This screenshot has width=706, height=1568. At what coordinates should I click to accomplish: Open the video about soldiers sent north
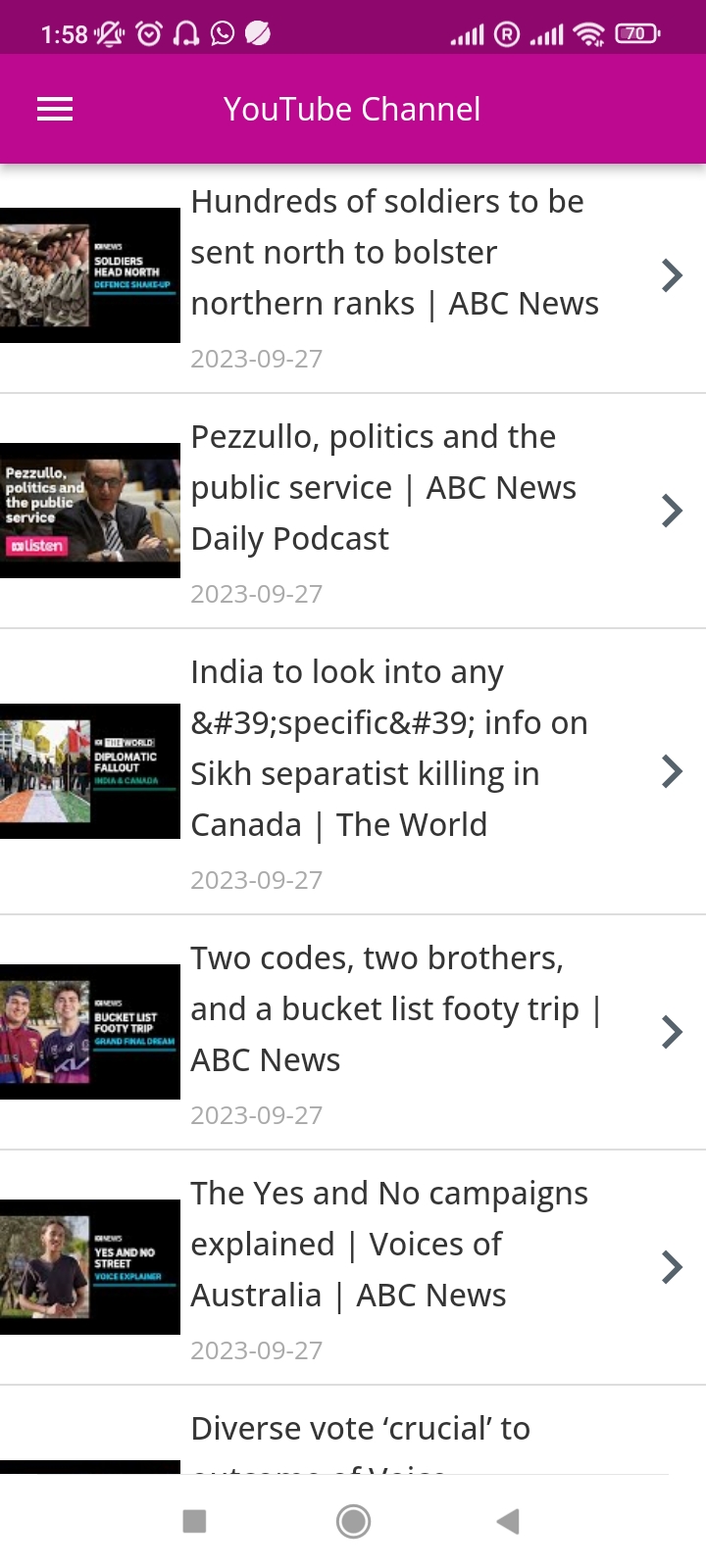pyautogui.click(x=353, y=277)
